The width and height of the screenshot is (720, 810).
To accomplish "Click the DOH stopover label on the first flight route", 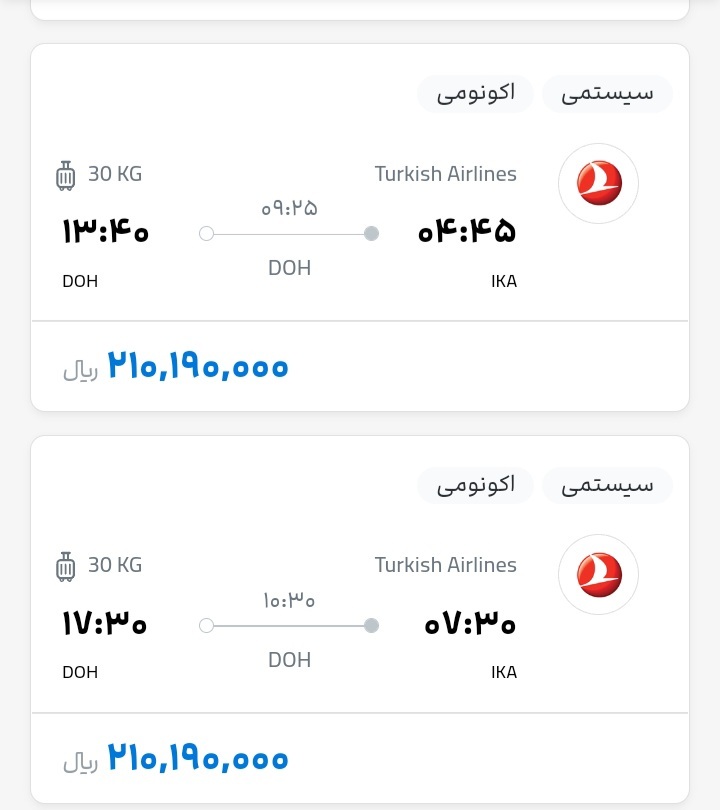I will (289, 267).
